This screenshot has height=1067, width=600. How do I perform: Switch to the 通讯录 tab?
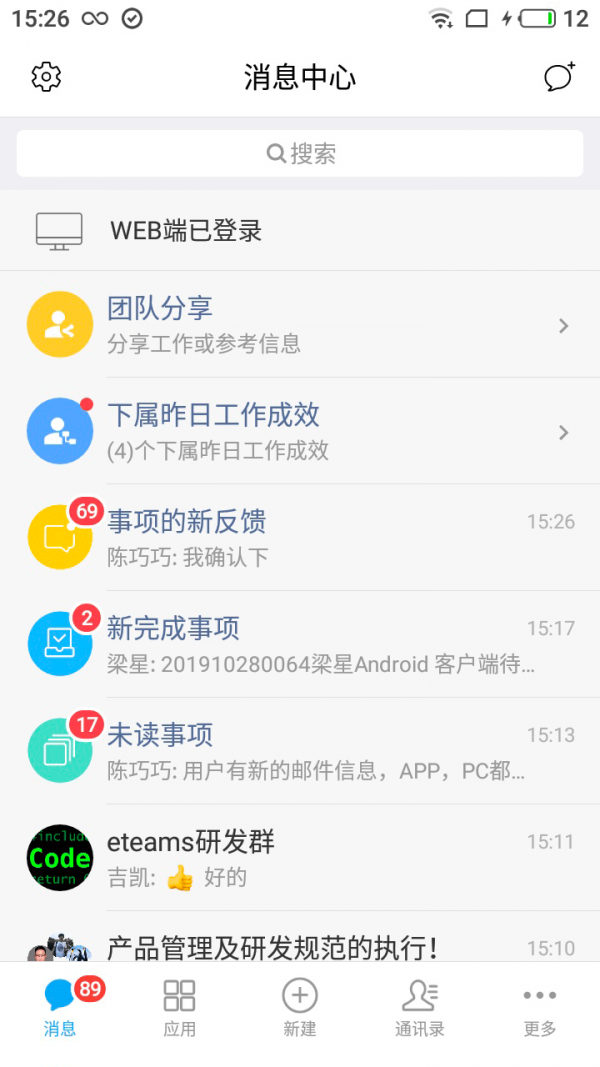(420, 1008)
